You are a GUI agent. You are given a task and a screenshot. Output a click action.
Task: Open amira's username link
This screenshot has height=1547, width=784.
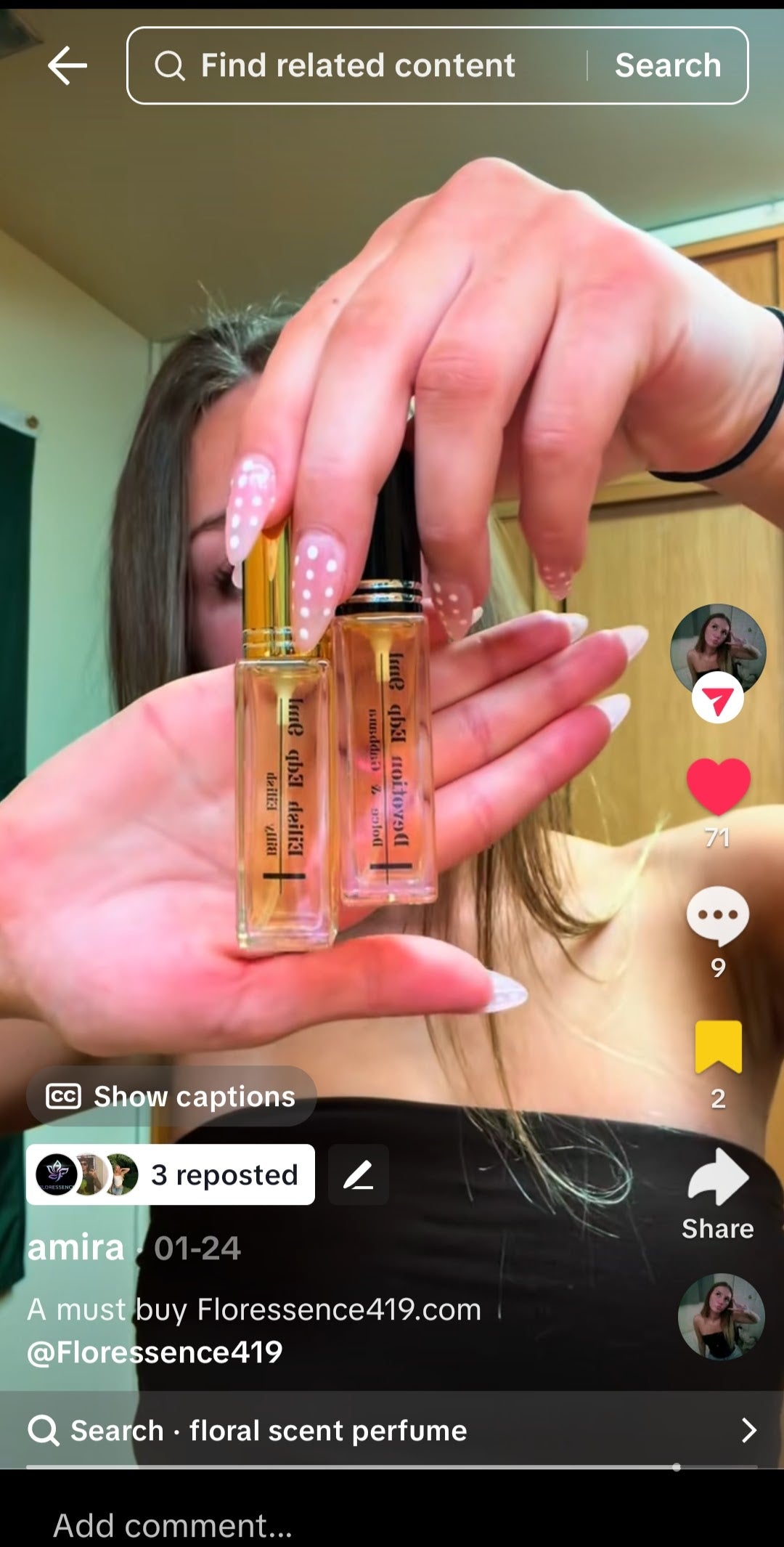pos(75,1248)
